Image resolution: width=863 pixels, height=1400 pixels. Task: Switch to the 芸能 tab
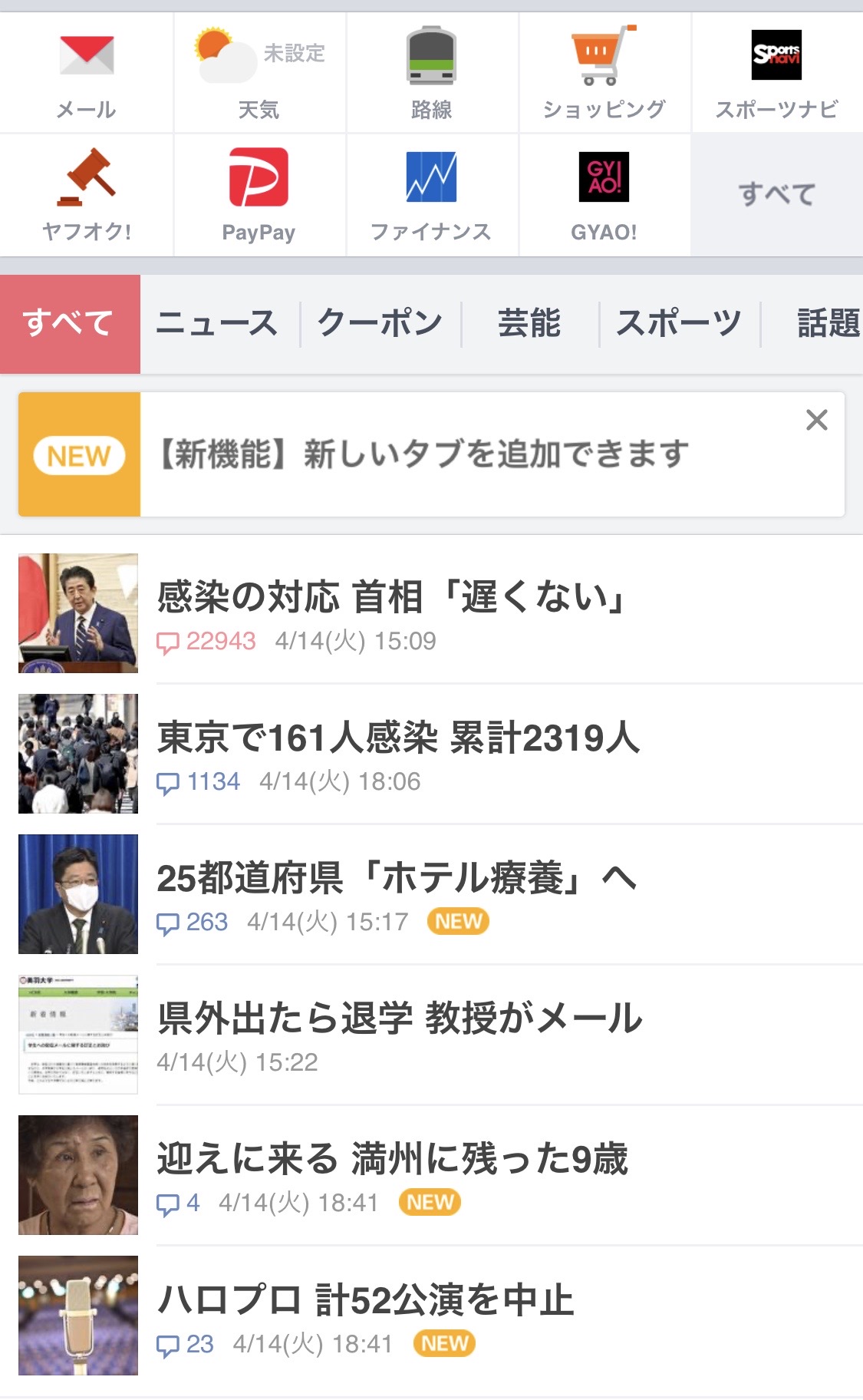[529, 323]
